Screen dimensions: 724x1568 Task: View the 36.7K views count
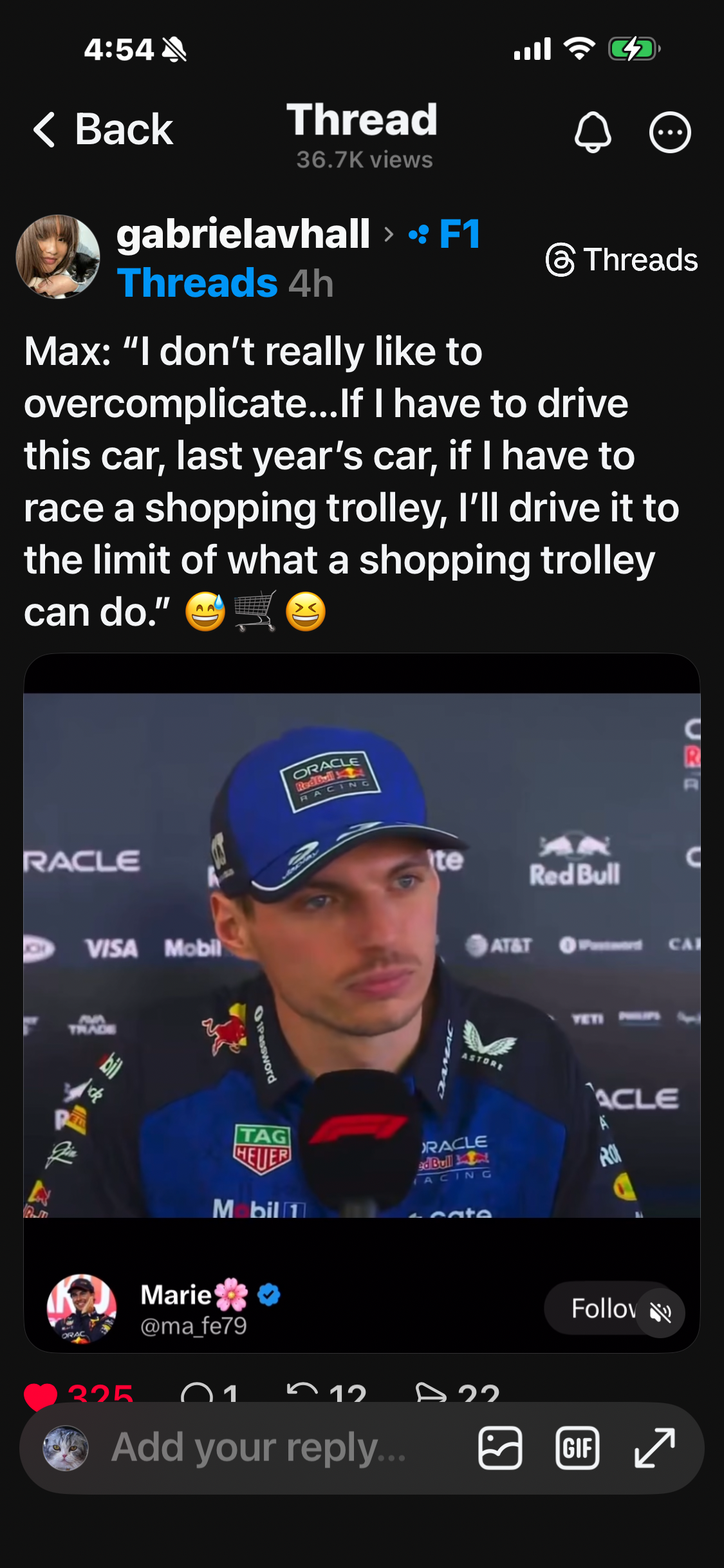(364, 158)
